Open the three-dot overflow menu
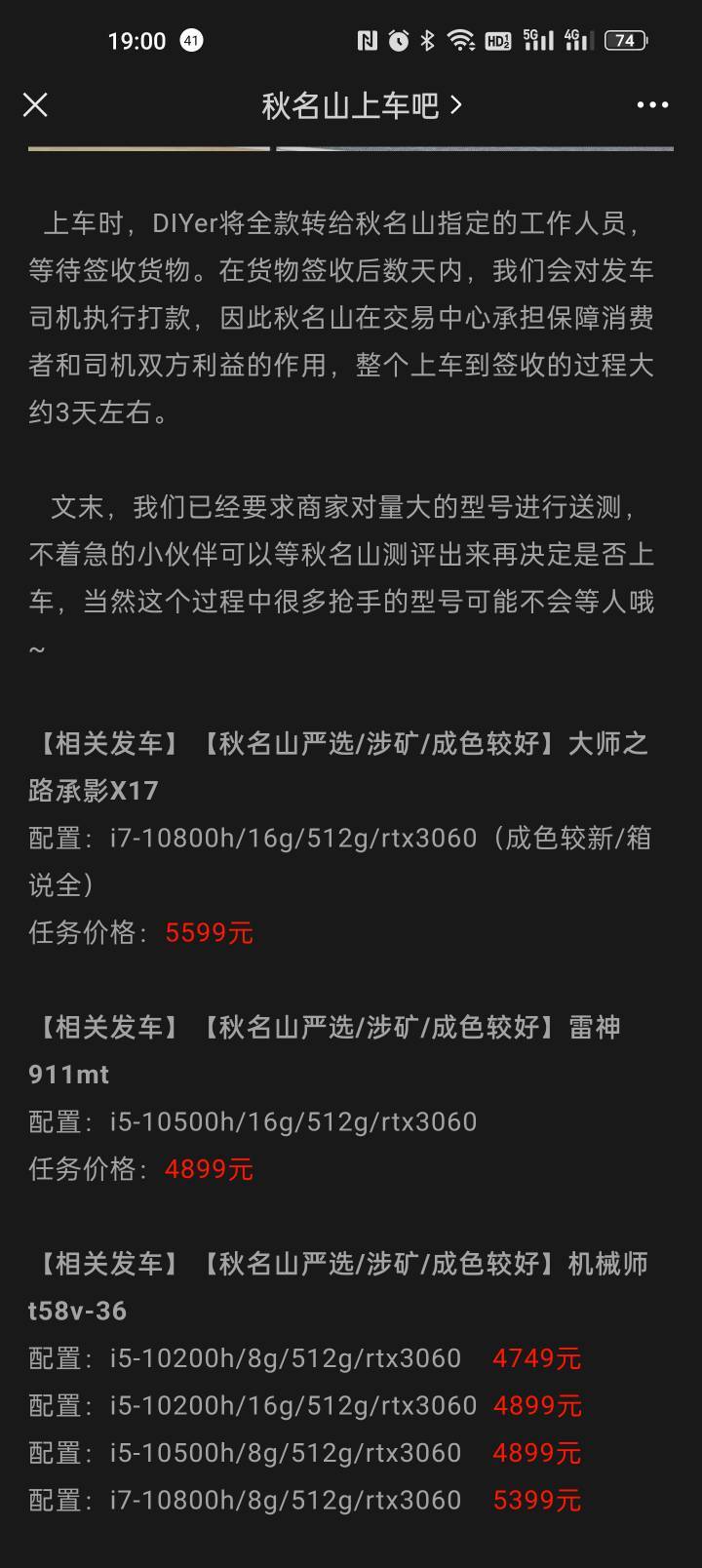 [652, 105]
